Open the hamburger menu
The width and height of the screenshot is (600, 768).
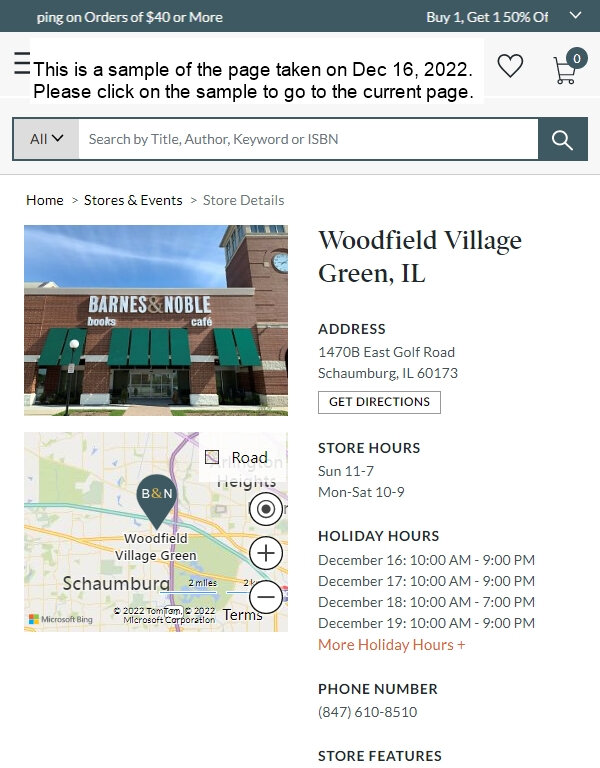(21, 64)
